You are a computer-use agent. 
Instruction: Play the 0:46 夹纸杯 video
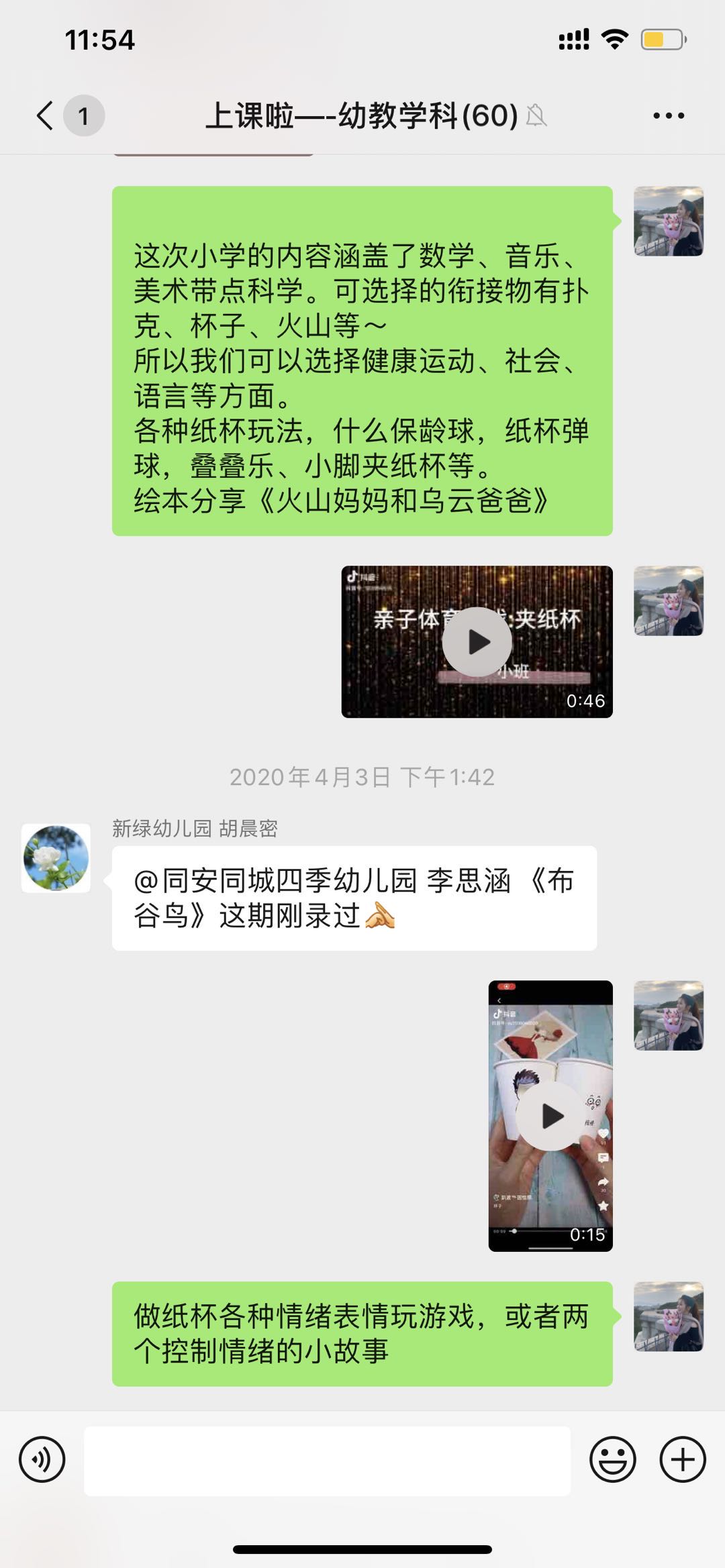pos(477,642)
